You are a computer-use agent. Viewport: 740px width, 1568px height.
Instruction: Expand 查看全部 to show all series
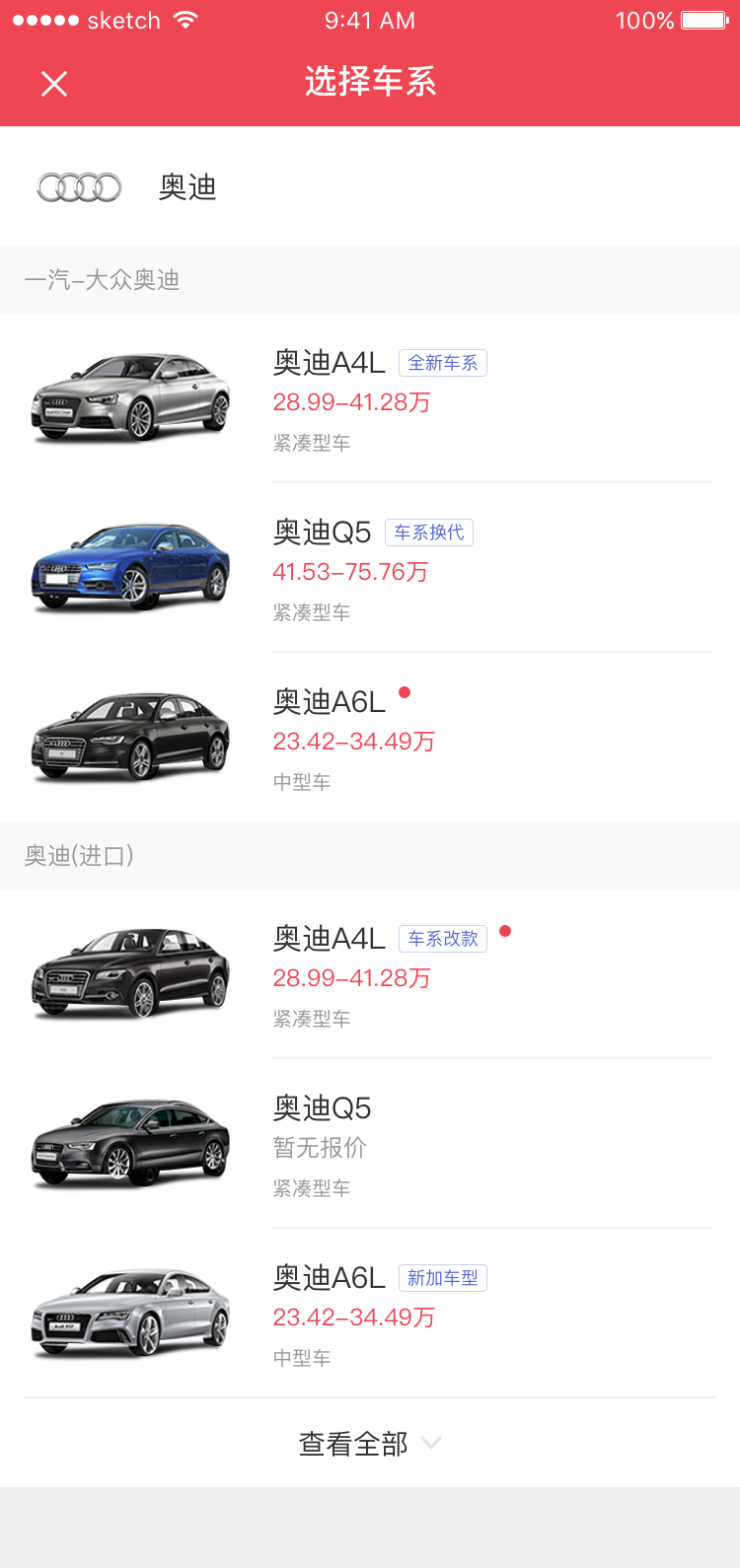click(x=370, y=1444)
